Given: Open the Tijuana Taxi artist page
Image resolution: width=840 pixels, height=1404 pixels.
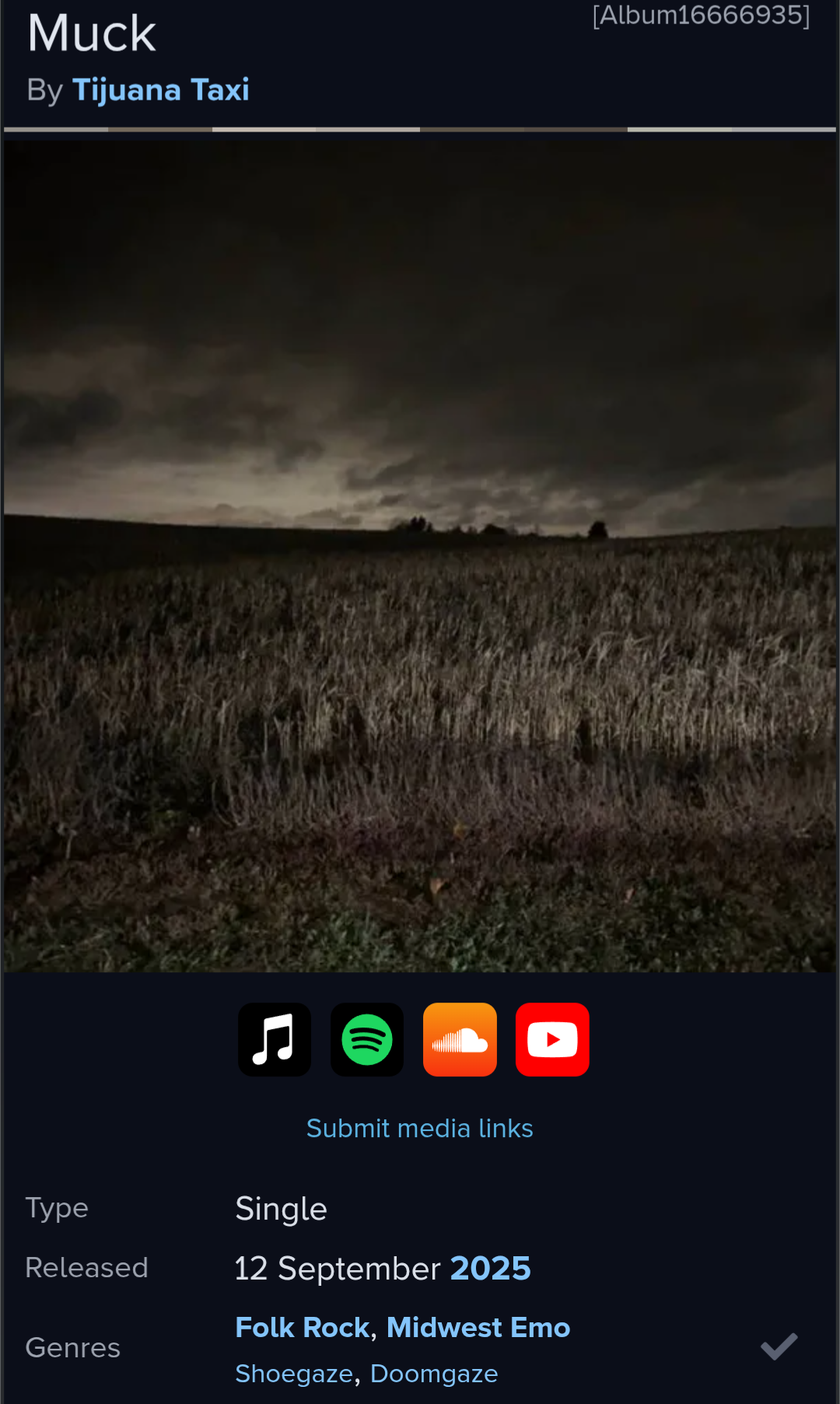Looking at the screenshot, I should 160,90.
